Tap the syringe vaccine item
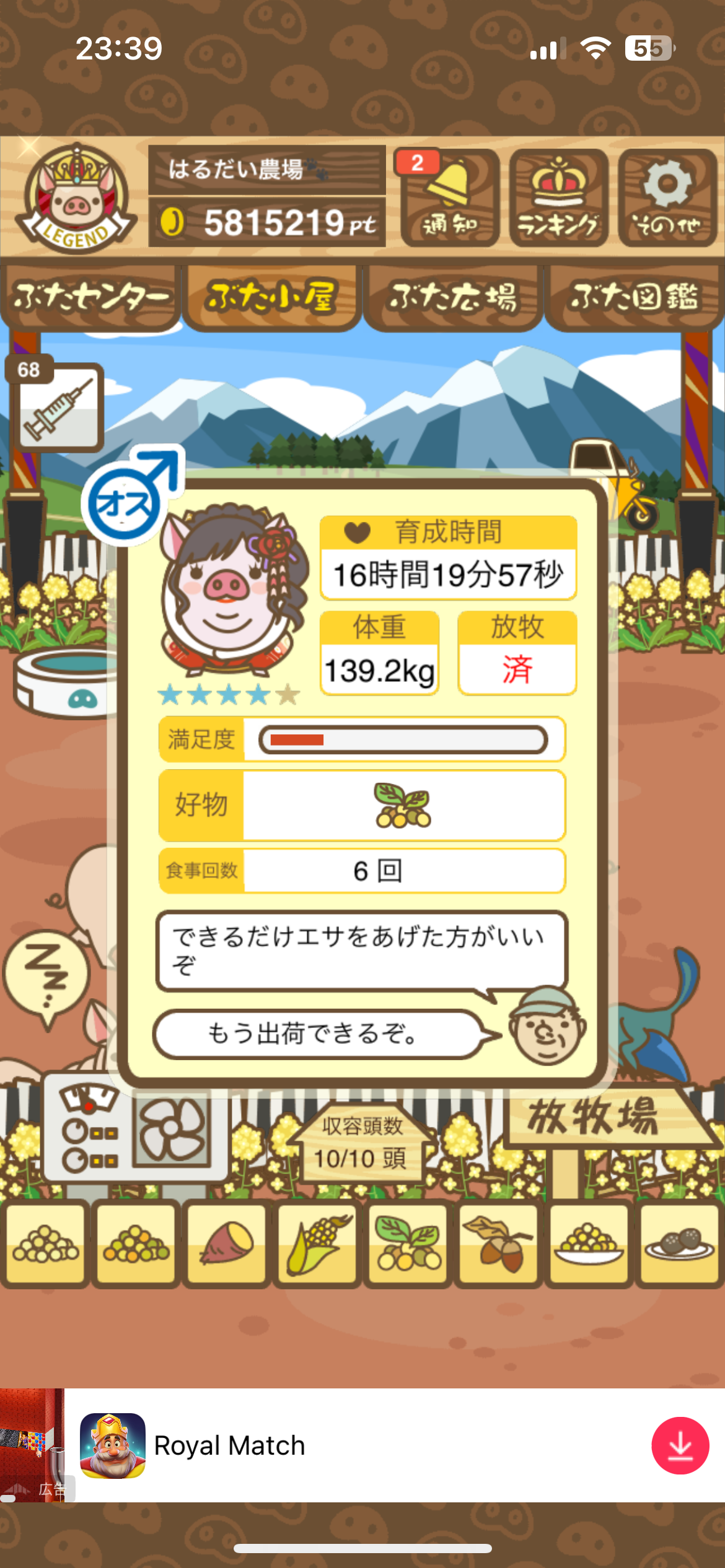The height and width of the screenshot is (1568, 725). click(x=58, y=408)
